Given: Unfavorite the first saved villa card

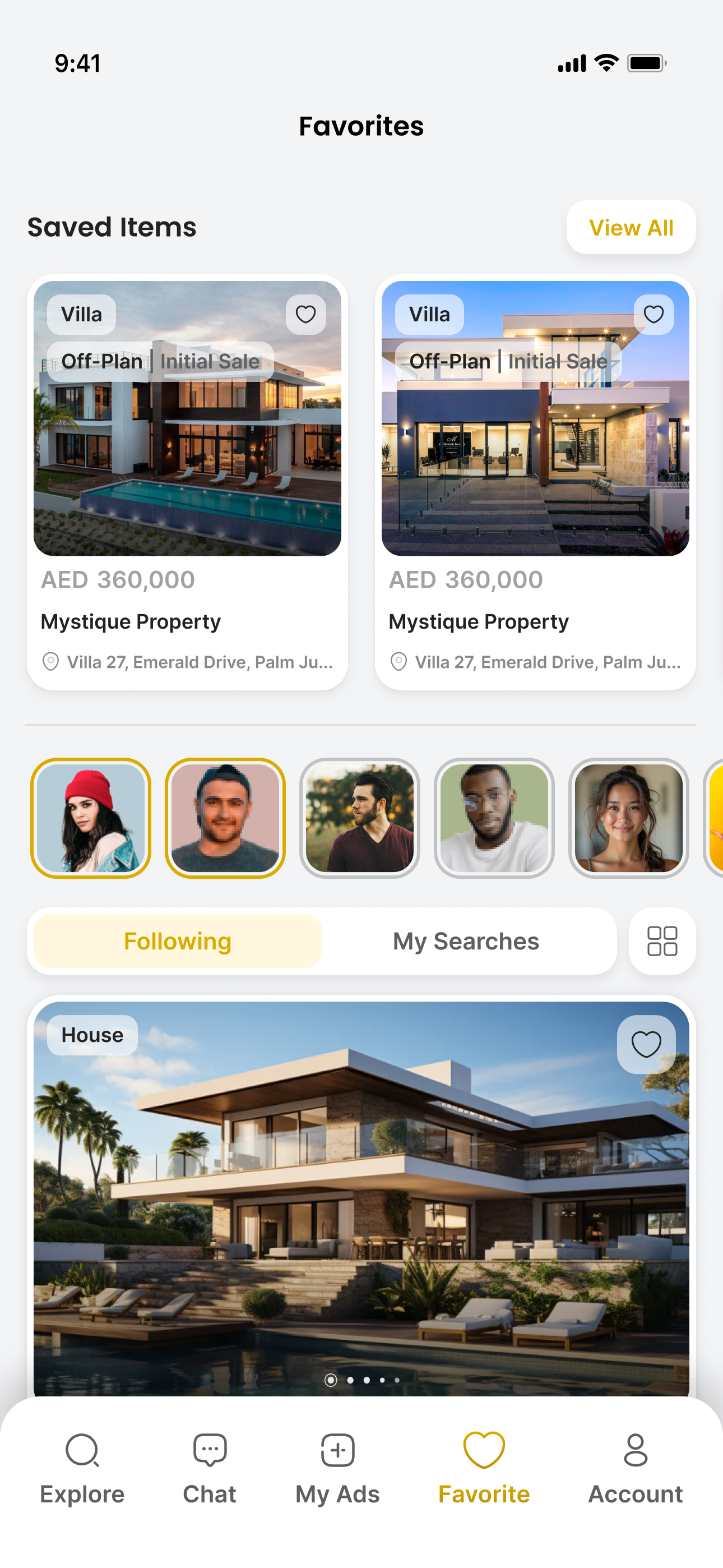Looking at the screenshot, I should coord(305,315).
